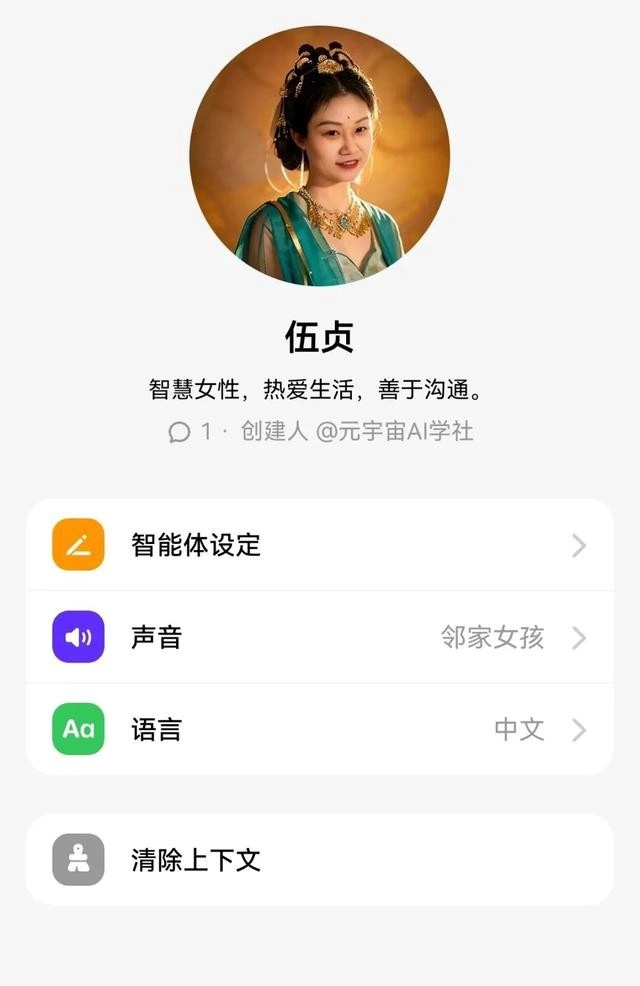Open the 语言 language option
The height and width of the screenshot is (986, 640).
point(319,729)
